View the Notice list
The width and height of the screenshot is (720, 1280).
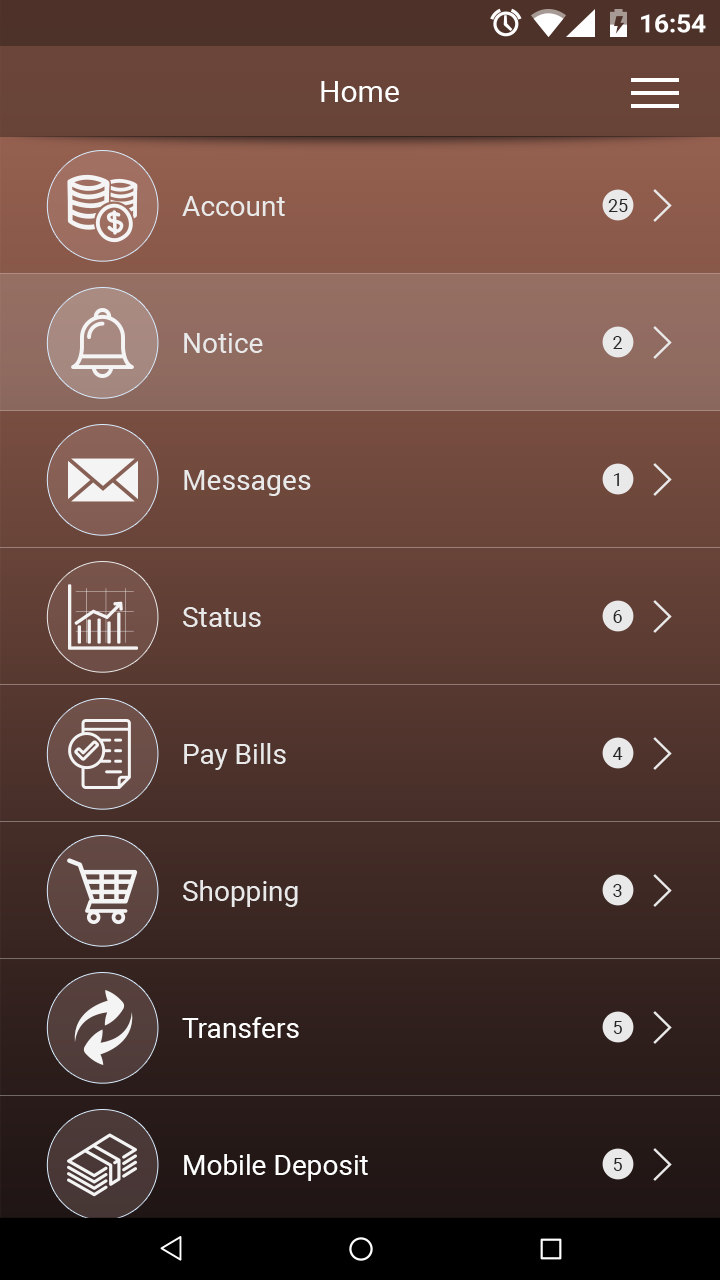tap(360, 343)
